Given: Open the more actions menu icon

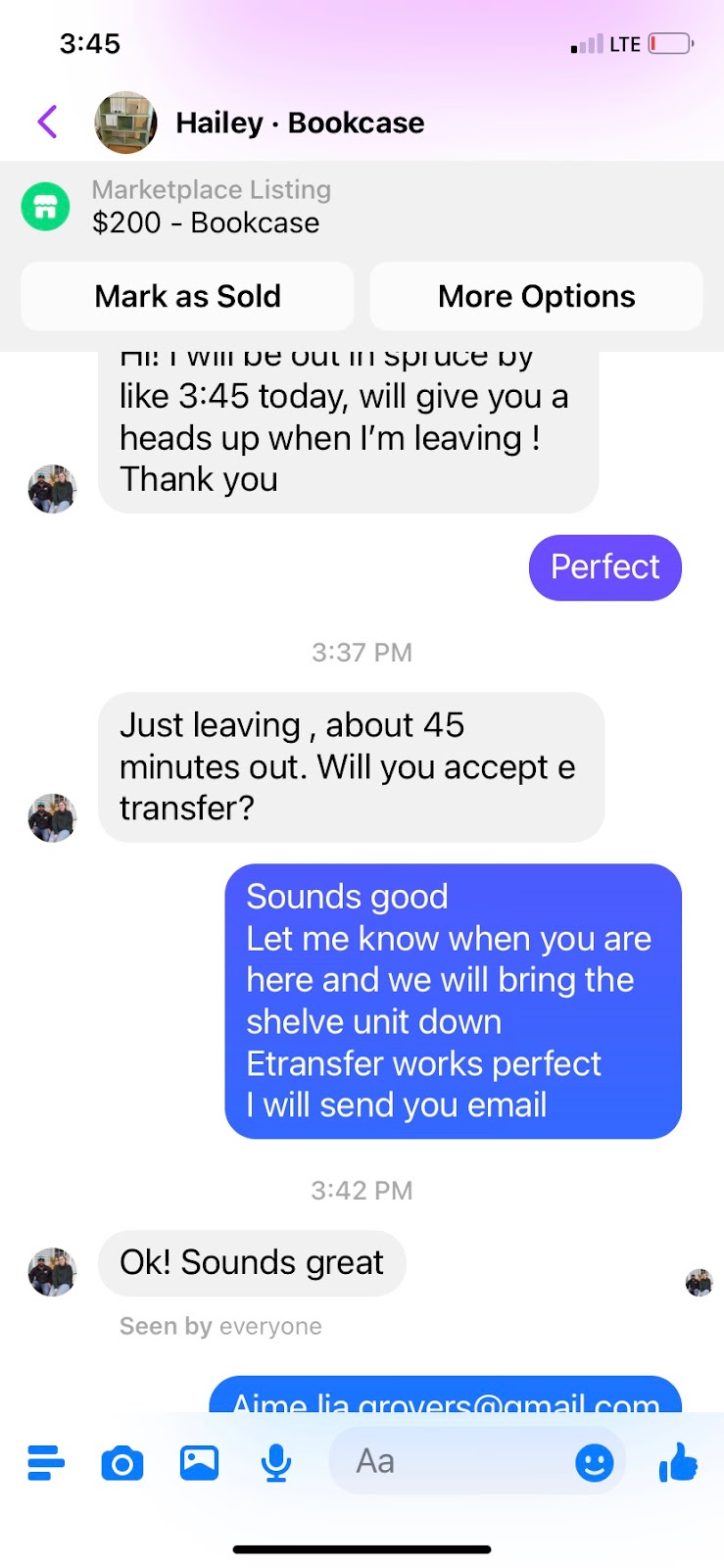Looking at the screenshot, I should pos(45,1462).
